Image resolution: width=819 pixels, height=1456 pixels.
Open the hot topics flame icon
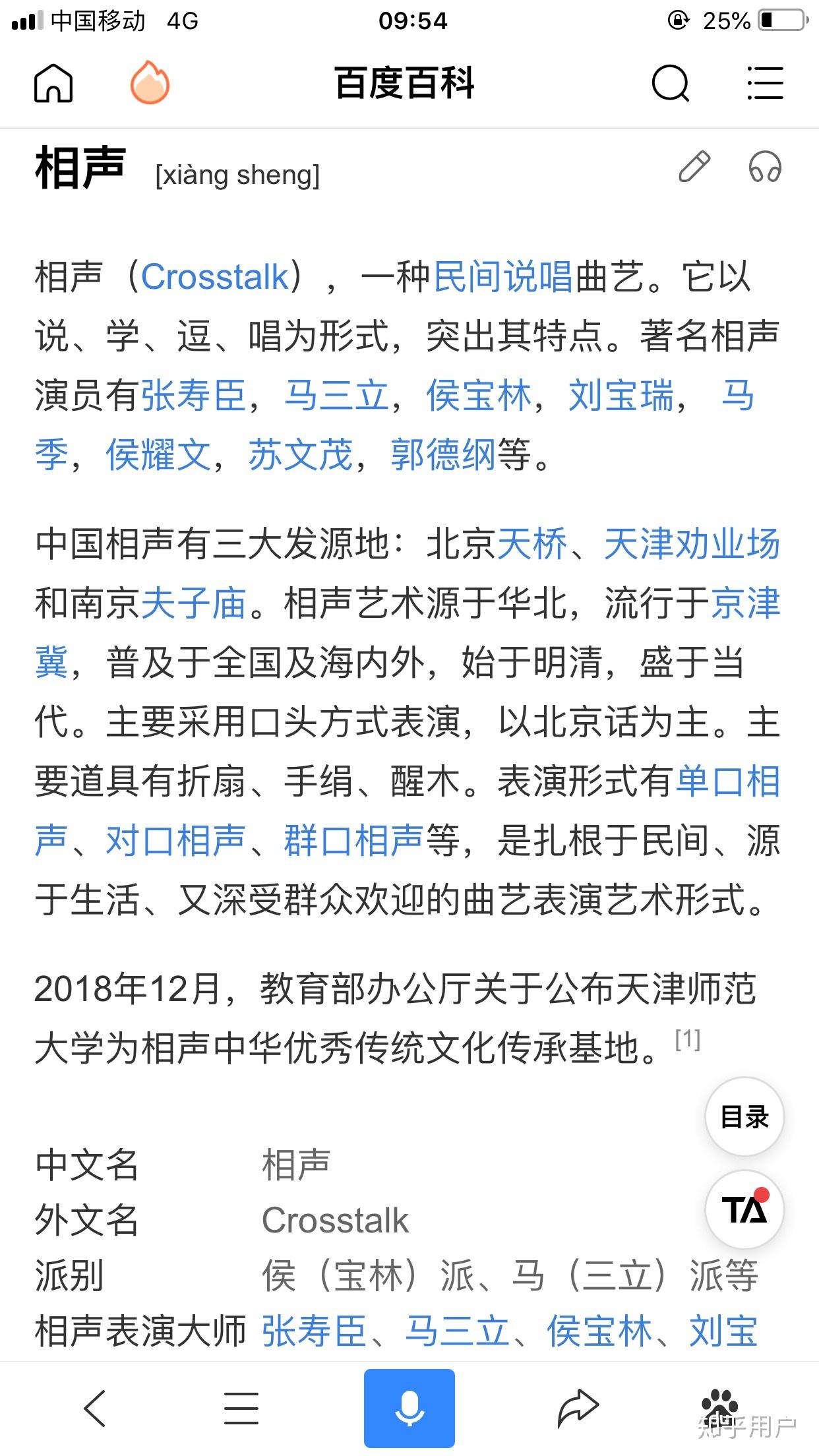pos(150,82)
